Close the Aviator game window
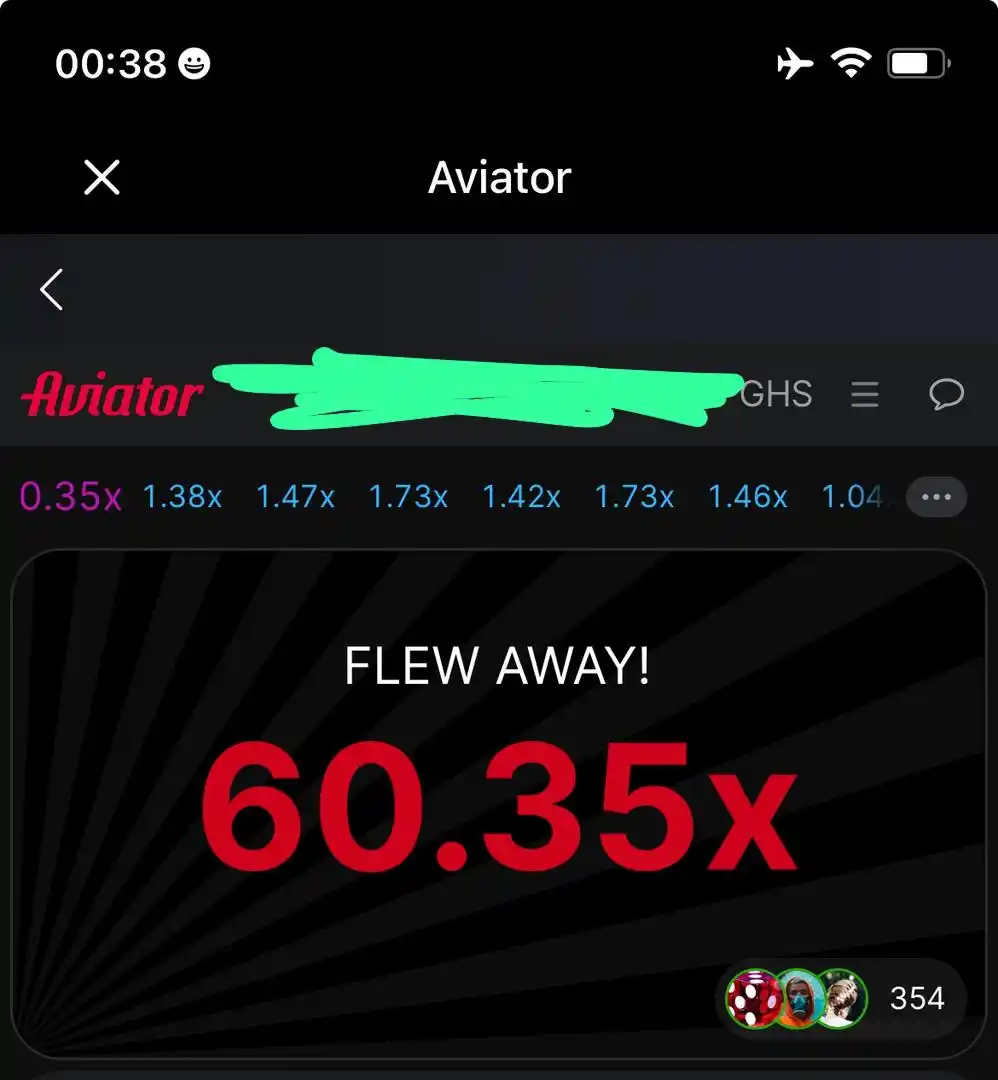 pos(102,178)
